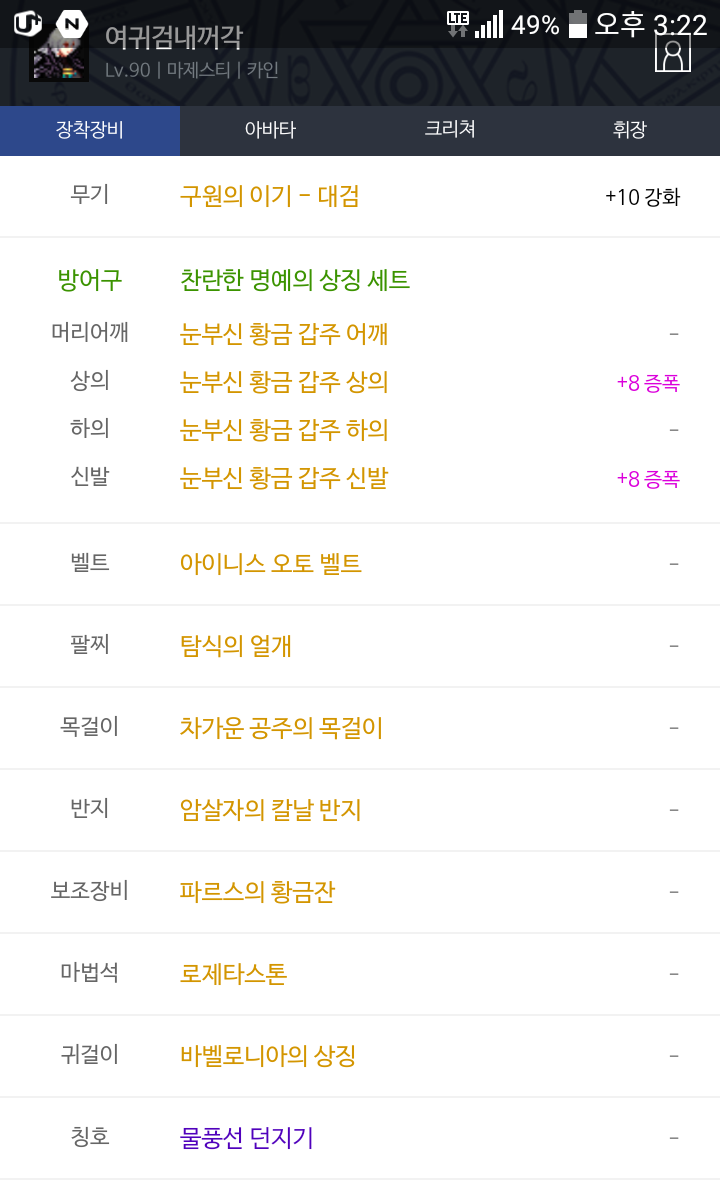View belt 아이니스 오토 벨트
The width and height of the screenshot is (720, 1187).
pyautogui.click(x=270, y=564)
